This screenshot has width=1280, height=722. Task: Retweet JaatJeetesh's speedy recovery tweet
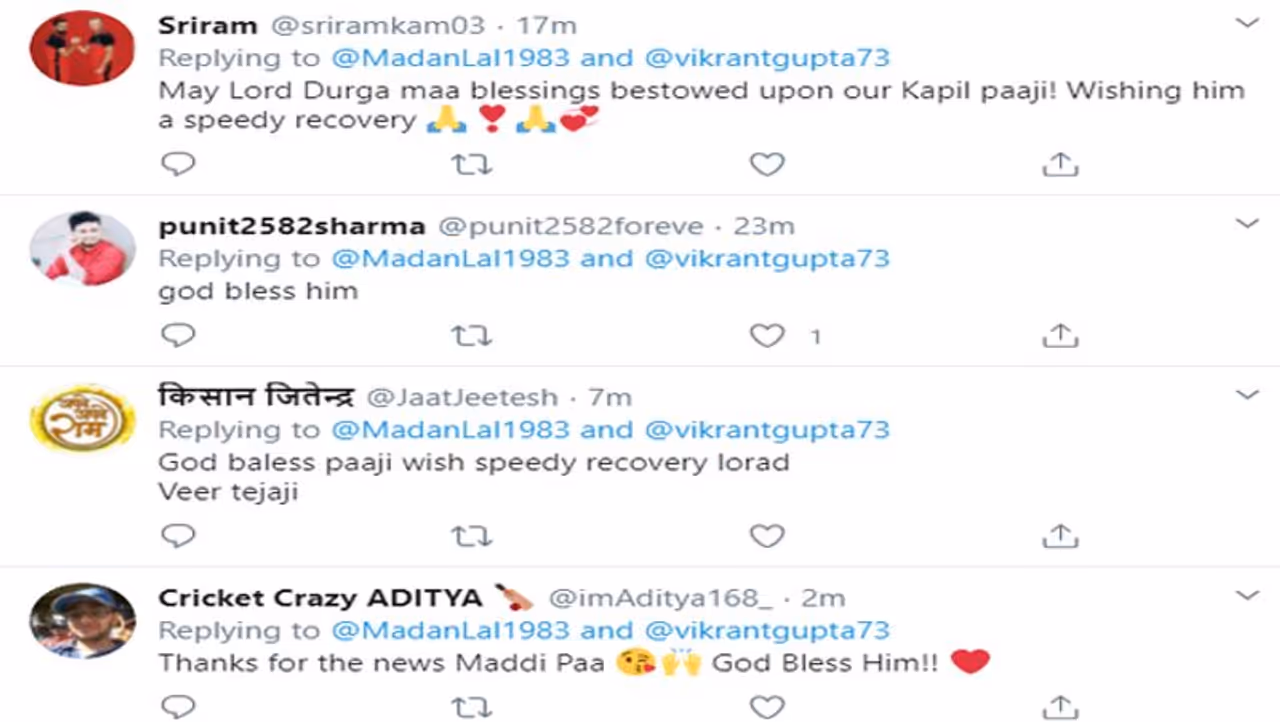(471, 537)
